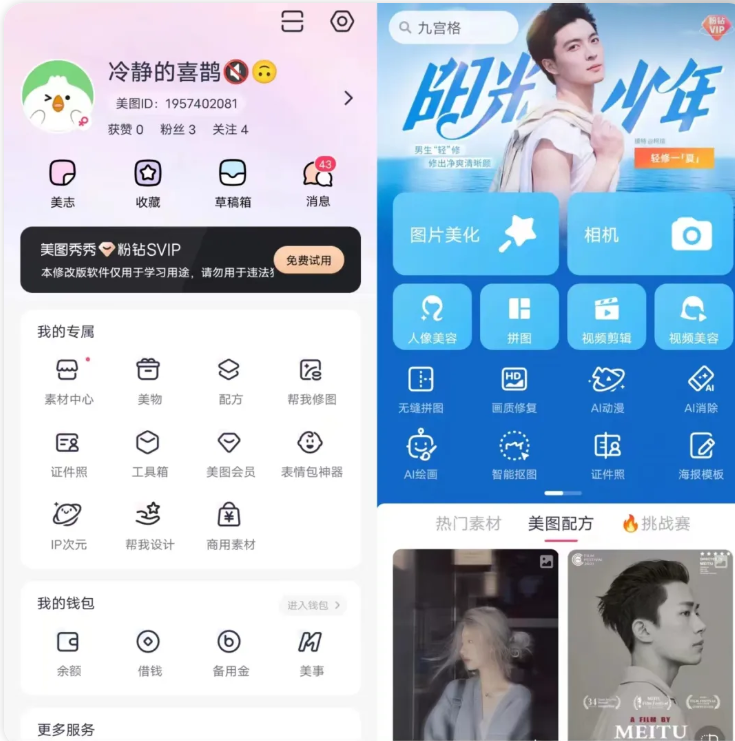Open the profile details chevron
Viewport: 735px width, 741px height.
coord(348,98)
